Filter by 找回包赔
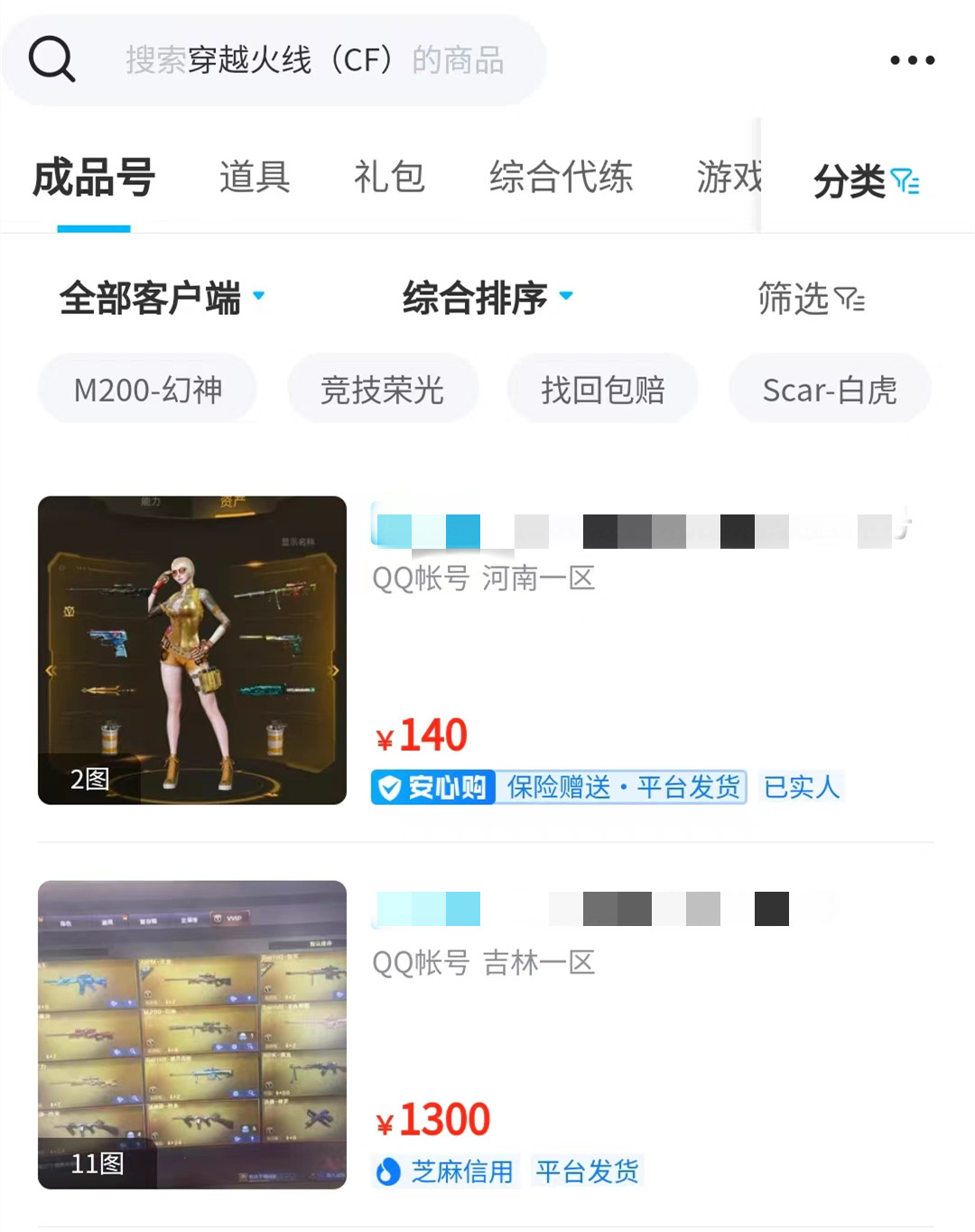 (602, 390)
